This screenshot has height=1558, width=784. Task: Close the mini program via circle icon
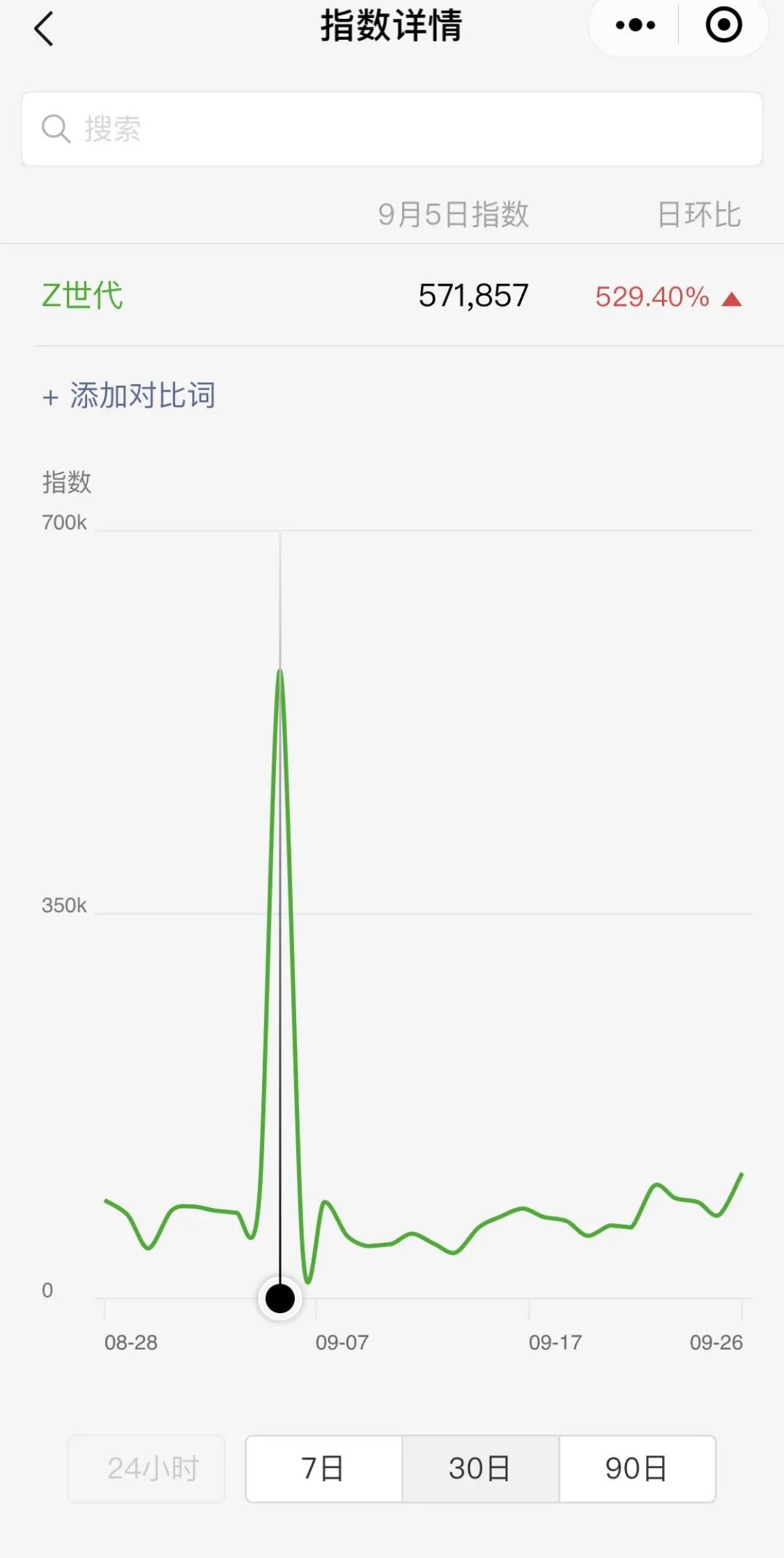pyautogui.click(x=724, y=25)
